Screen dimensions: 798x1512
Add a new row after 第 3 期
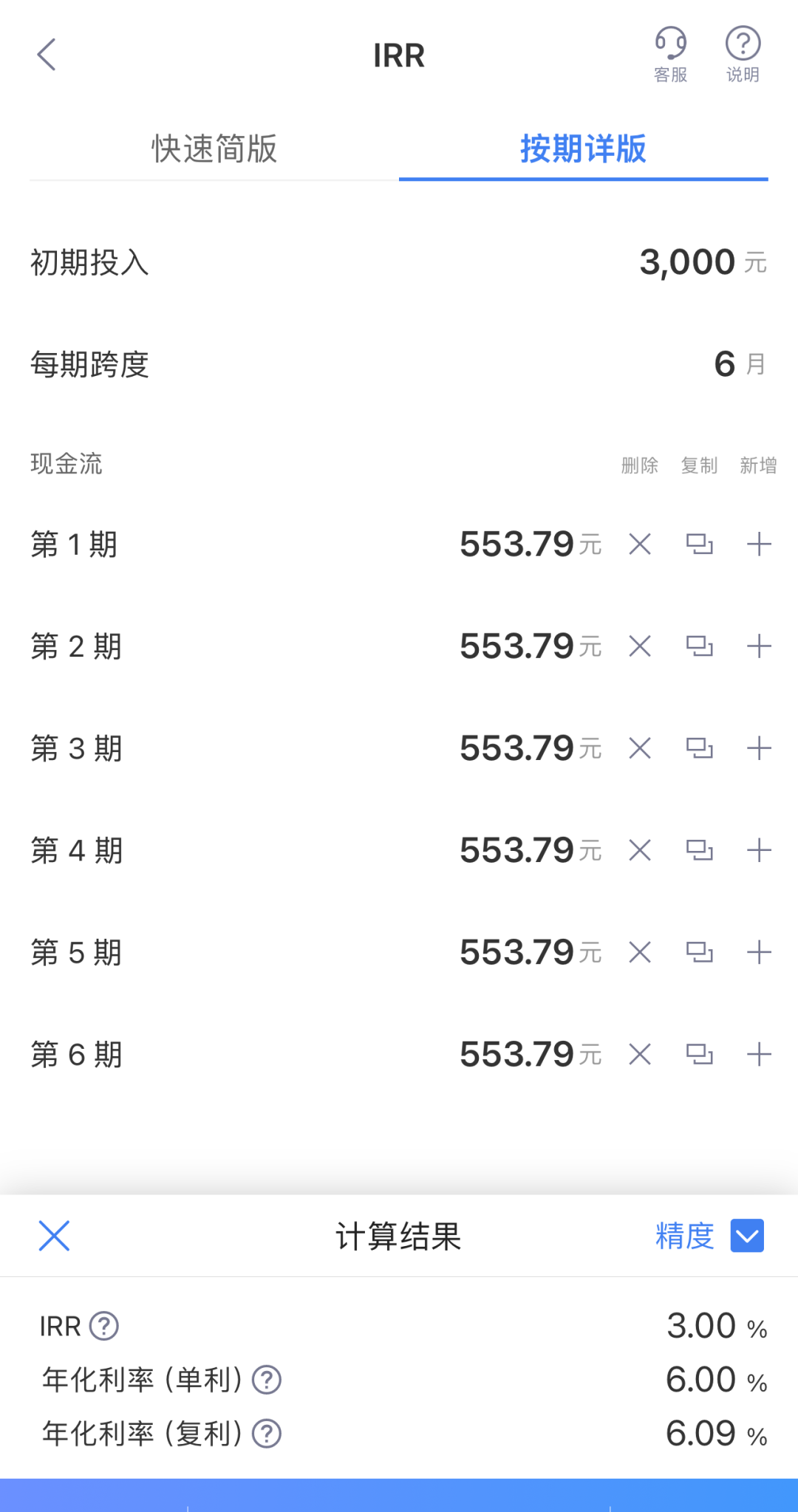click(760, 749)
